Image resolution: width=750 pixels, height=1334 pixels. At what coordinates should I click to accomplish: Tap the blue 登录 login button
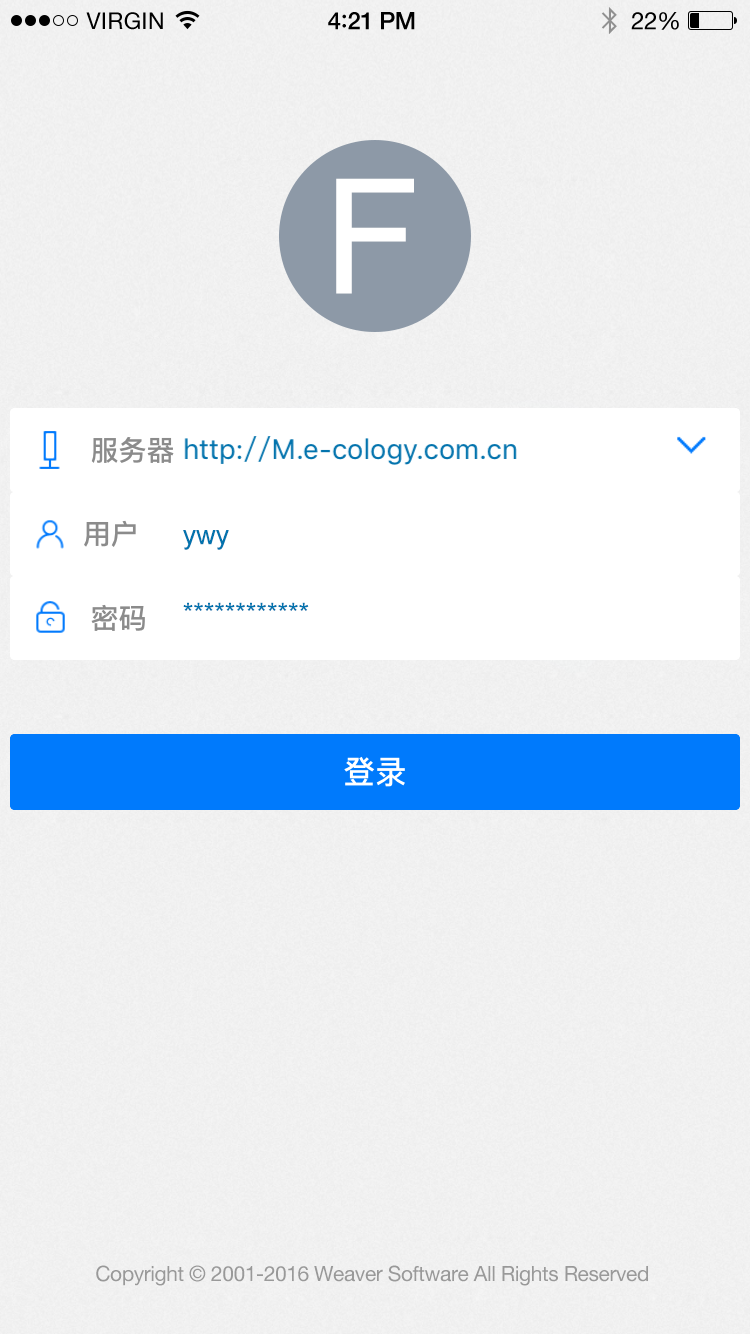point(375,772)
